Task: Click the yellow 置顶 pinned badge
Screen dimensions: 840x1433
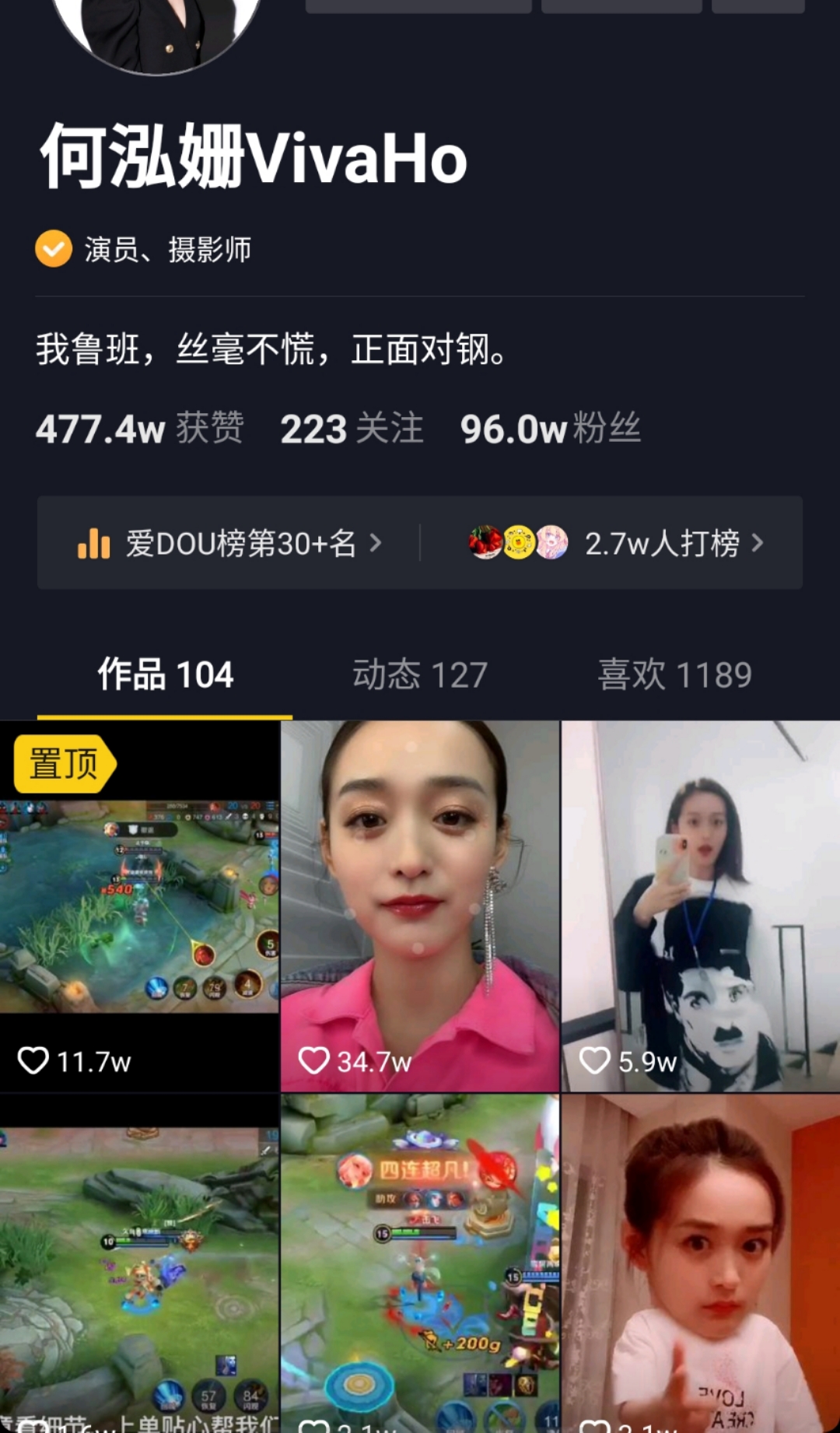Action: (x=62, y=763)
